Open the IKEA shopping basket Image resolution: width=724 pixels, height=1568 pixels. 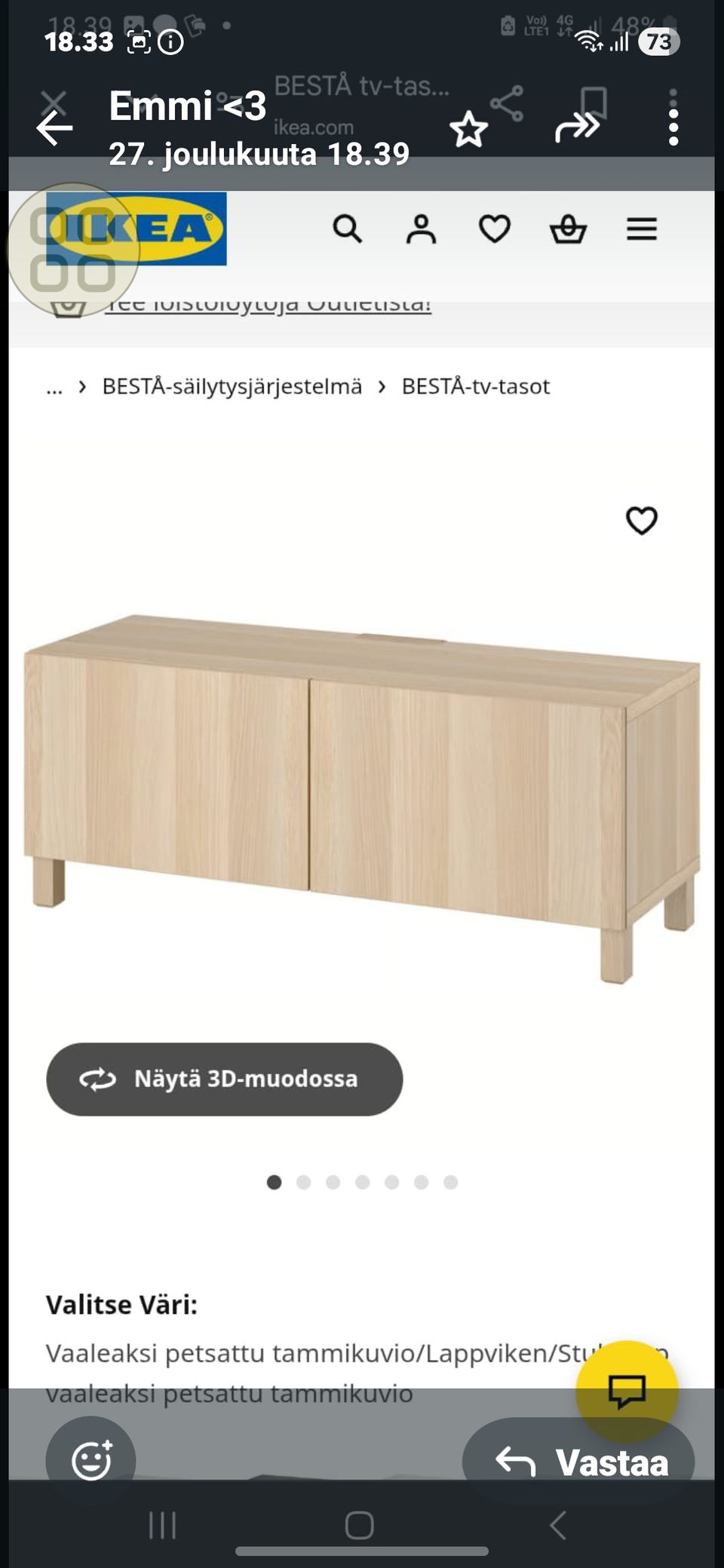tap(568, 228)
